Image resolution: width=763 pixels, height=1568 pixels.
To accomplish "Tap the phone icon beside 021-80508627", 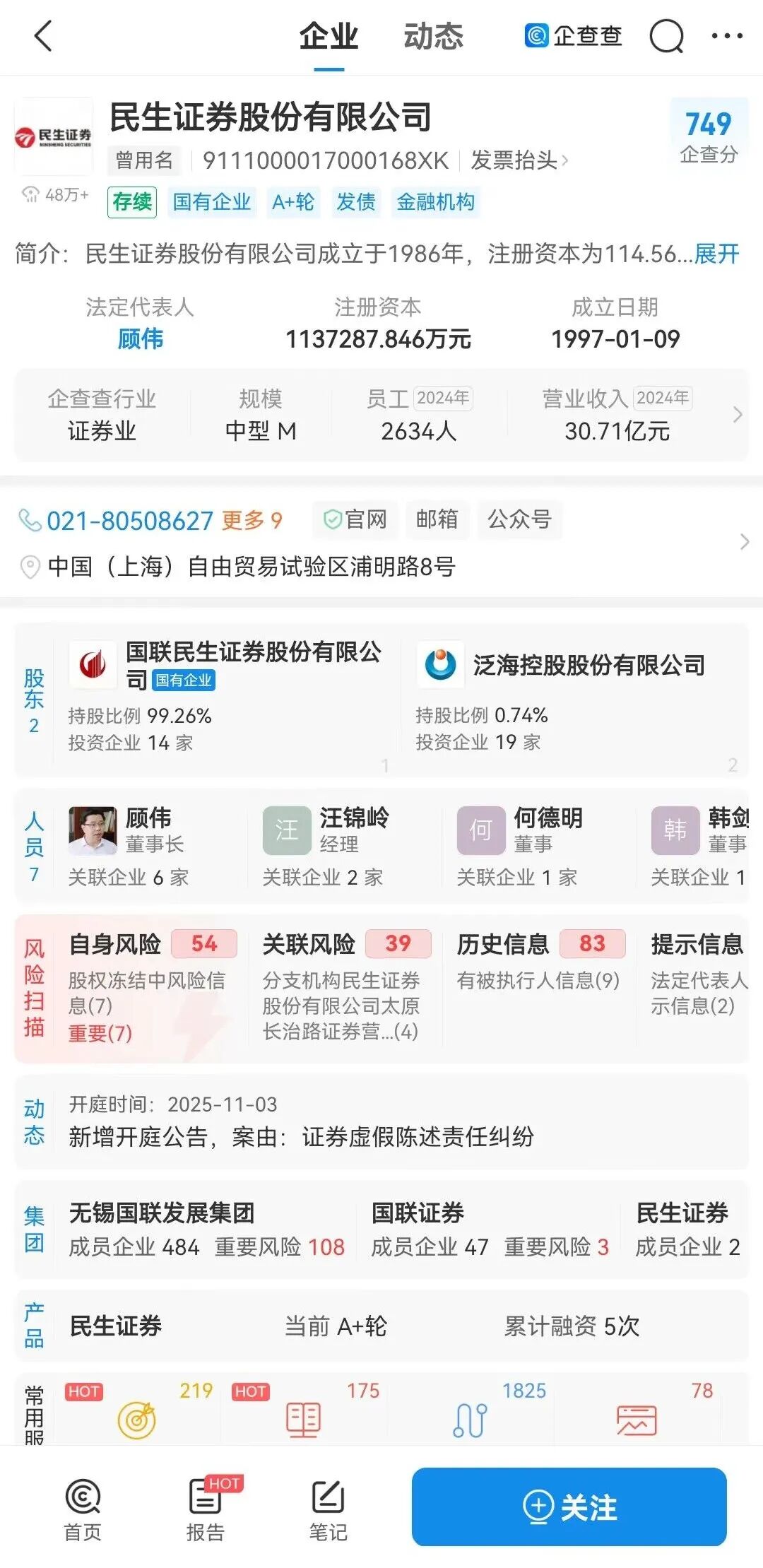I will click(30, 521).
